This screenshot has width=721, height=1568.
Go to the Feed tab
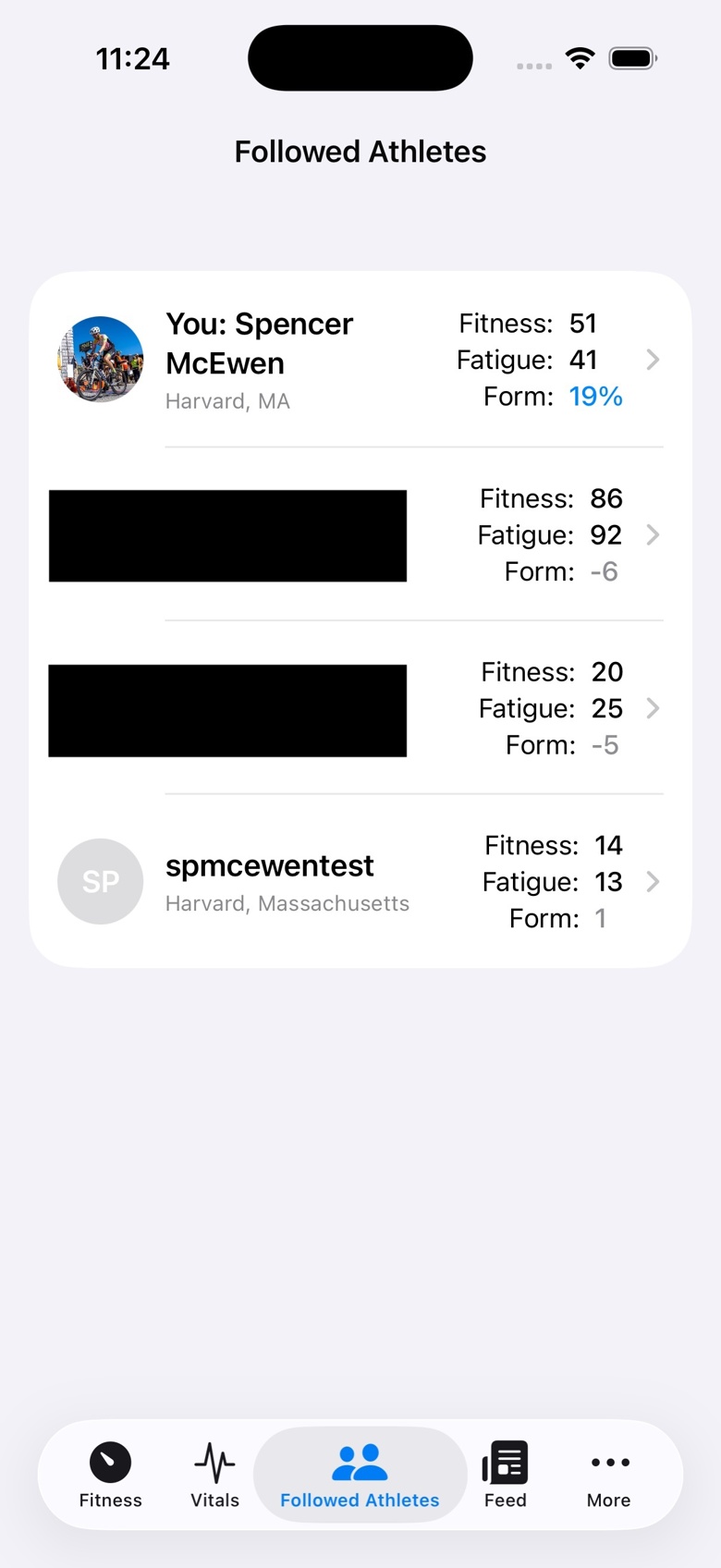point(505,1475)
